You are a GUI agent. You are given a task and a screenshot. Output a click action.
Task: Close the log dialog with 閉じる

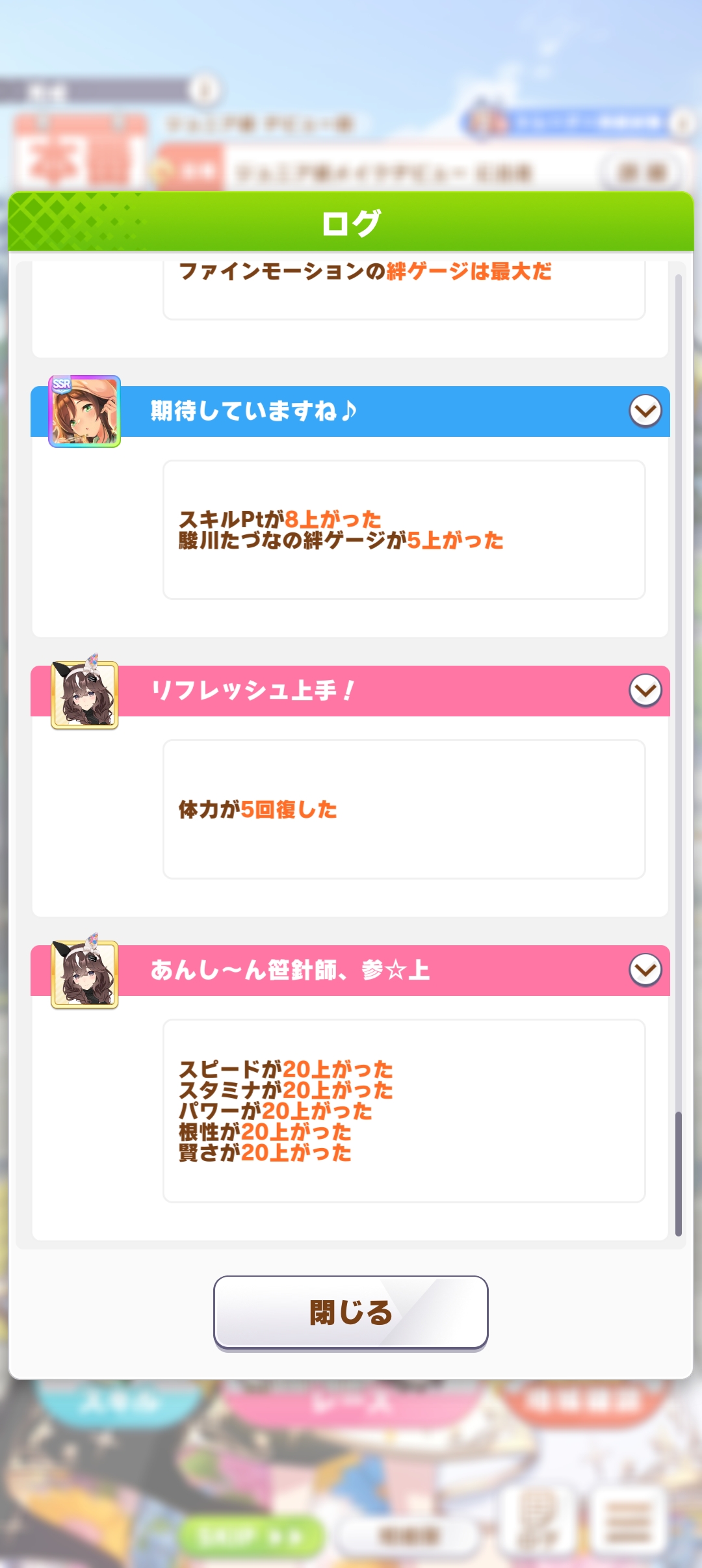coord(350,1312)
